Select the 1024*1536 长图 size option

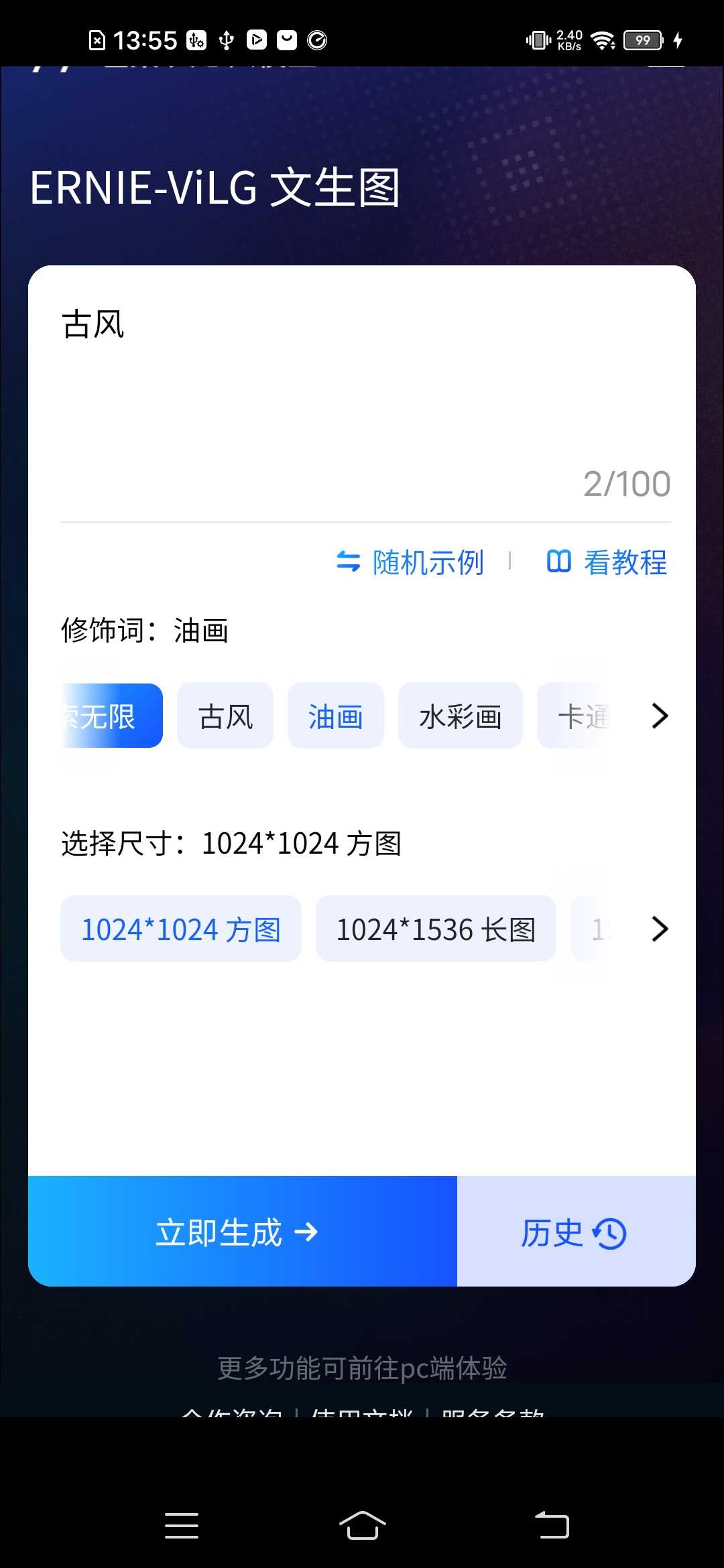click(435, 929)
